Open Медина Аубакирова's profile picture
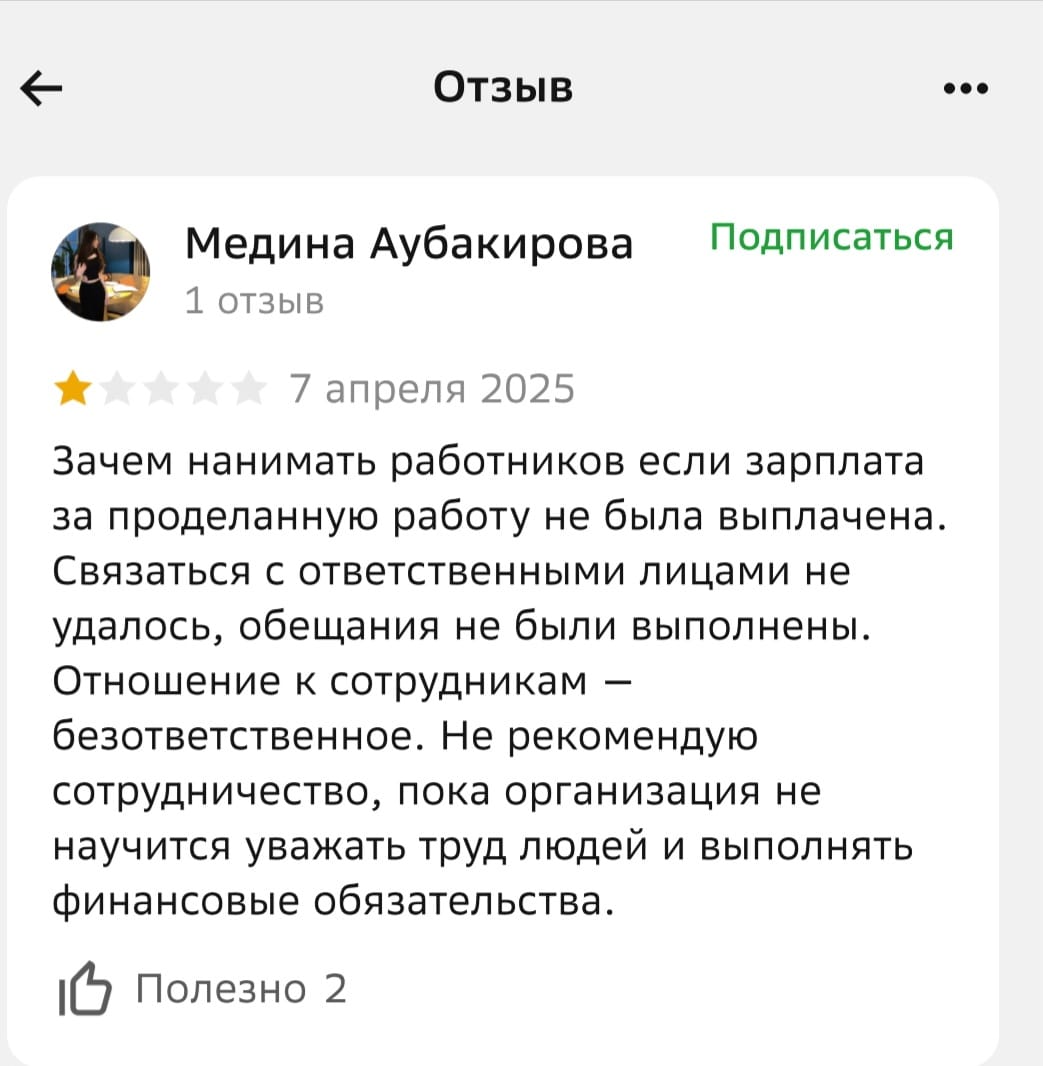 [x=100, y=271]
